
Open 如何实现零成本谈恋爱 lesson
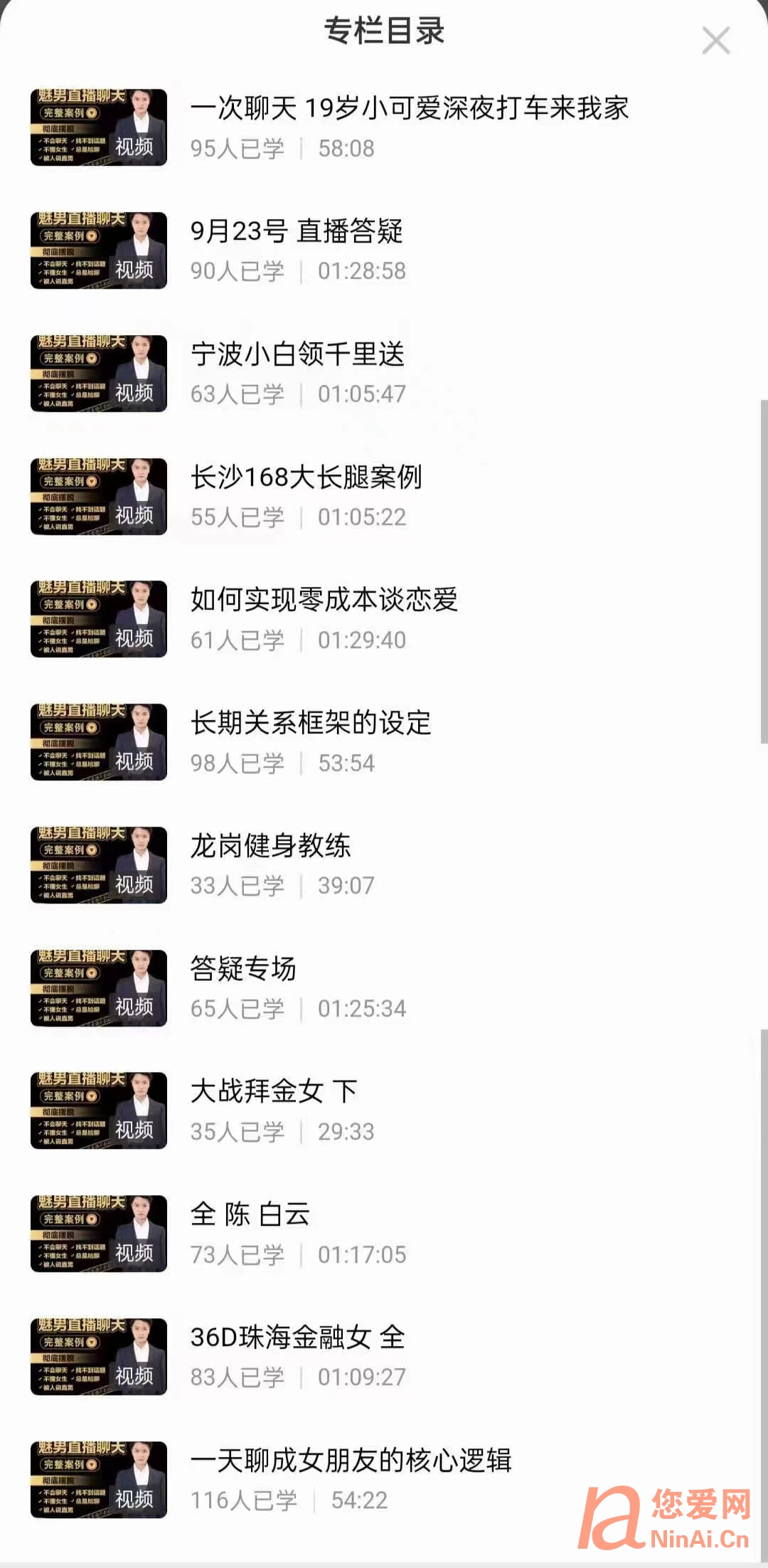[x=384, y=619]
